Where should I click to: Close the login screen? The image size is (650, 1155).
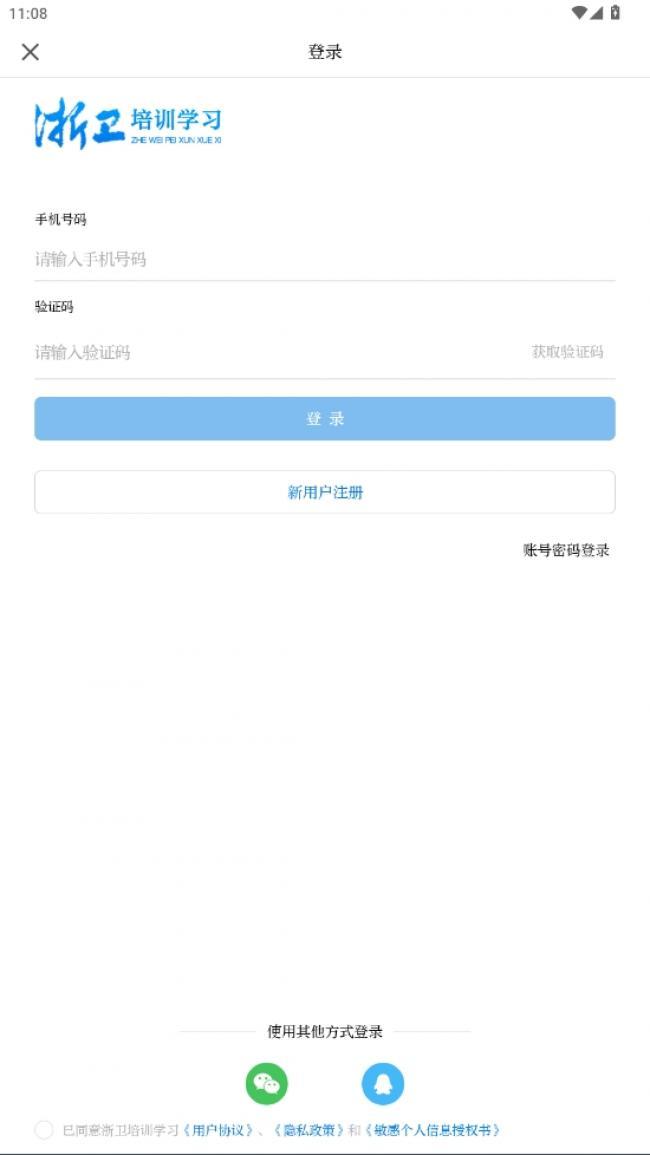click(x=30, y=52)
